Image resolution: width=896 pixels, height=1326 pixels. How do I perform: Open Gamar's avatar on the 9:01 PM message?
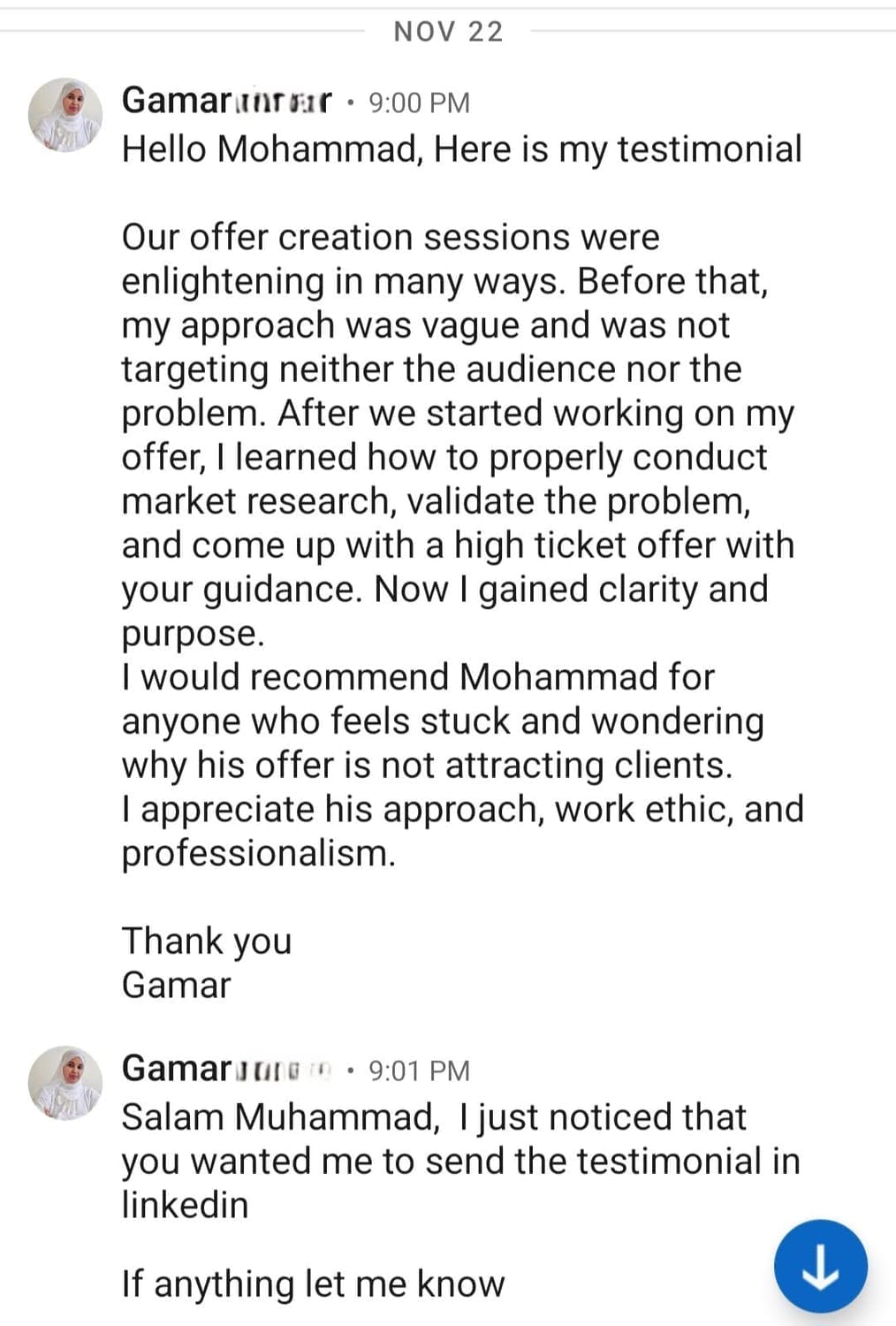click(x=65, y=1083)
